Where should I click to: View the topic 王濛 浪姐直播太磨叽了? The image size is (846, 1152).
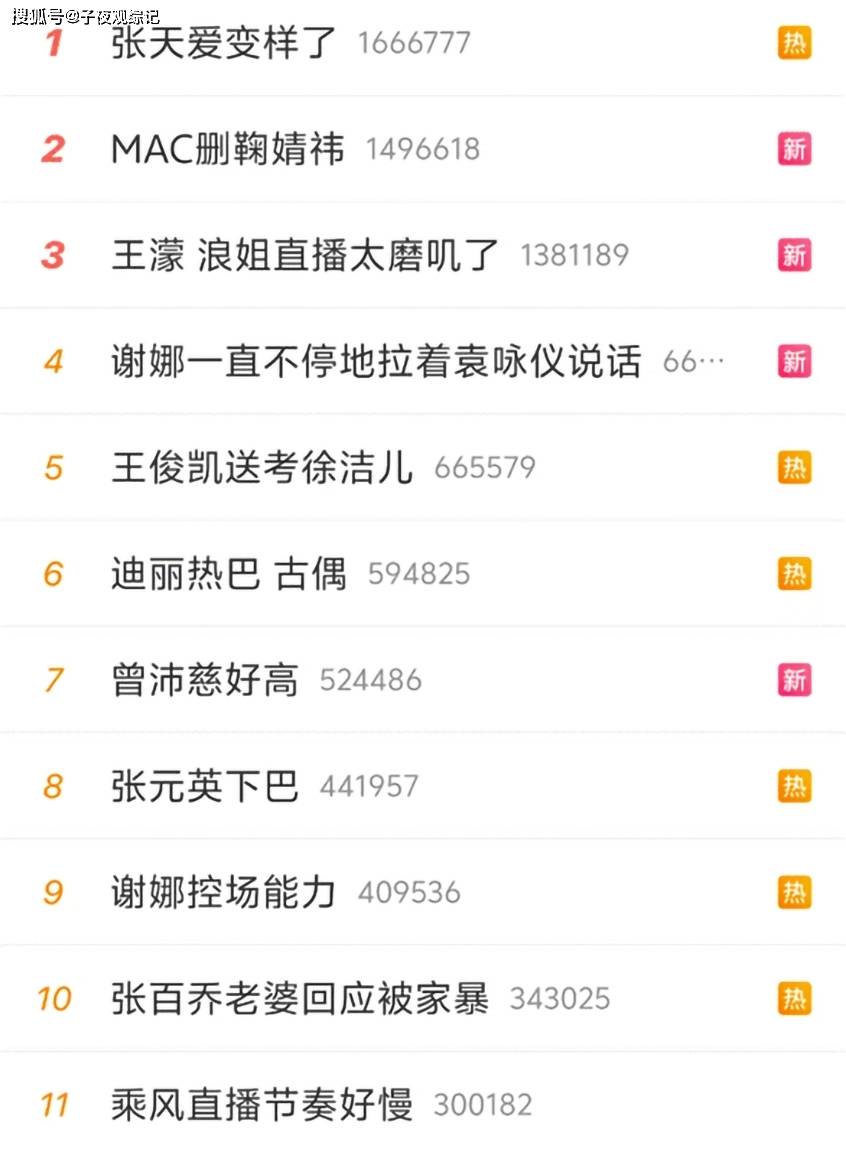tap(305, 255)
